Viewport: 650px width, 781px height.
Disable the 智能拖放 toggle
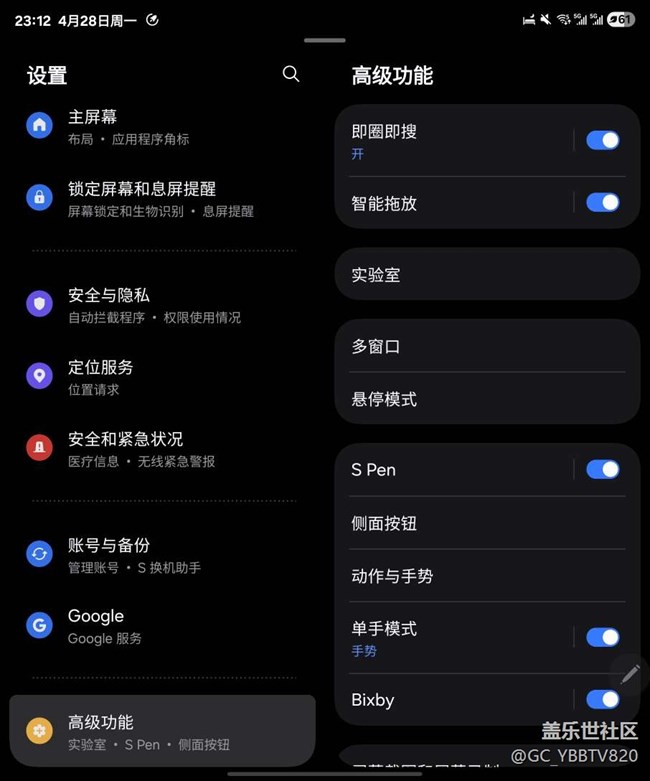click(x=603, y=203)
